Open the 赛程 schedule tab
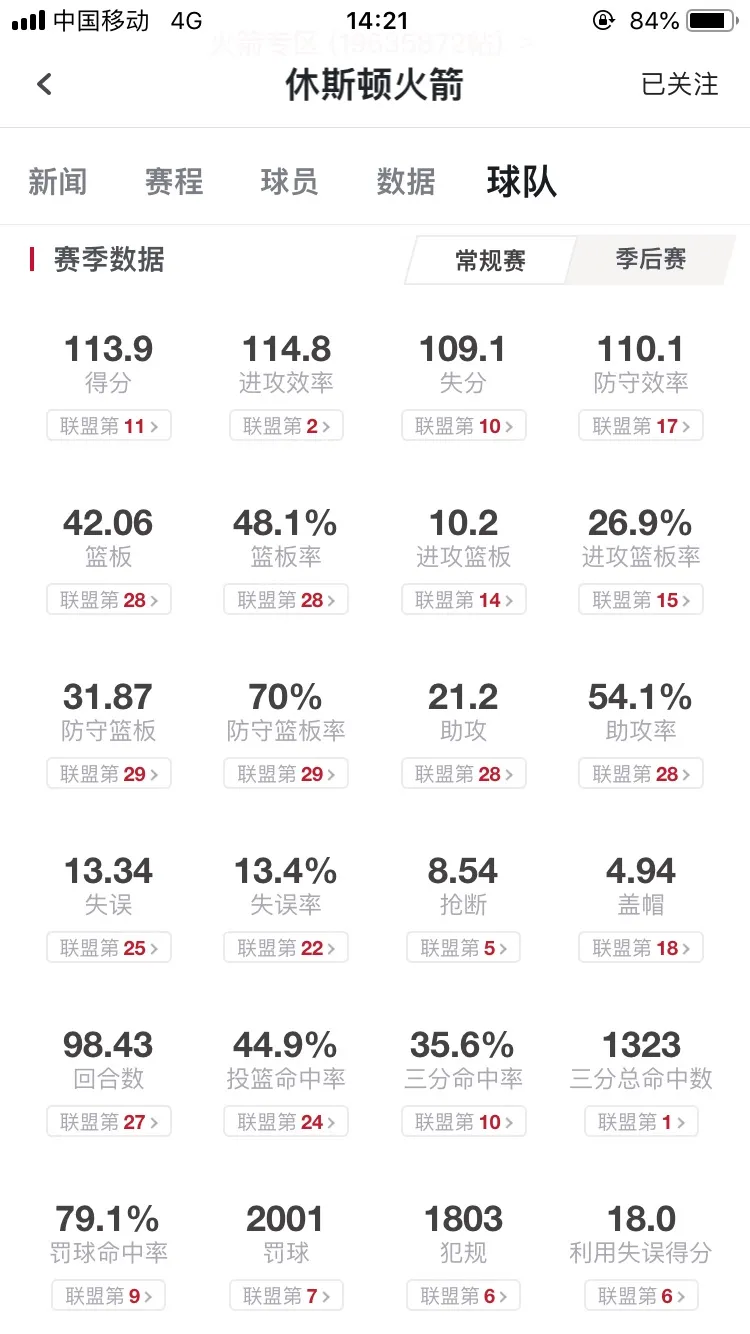 coord(174,182)
